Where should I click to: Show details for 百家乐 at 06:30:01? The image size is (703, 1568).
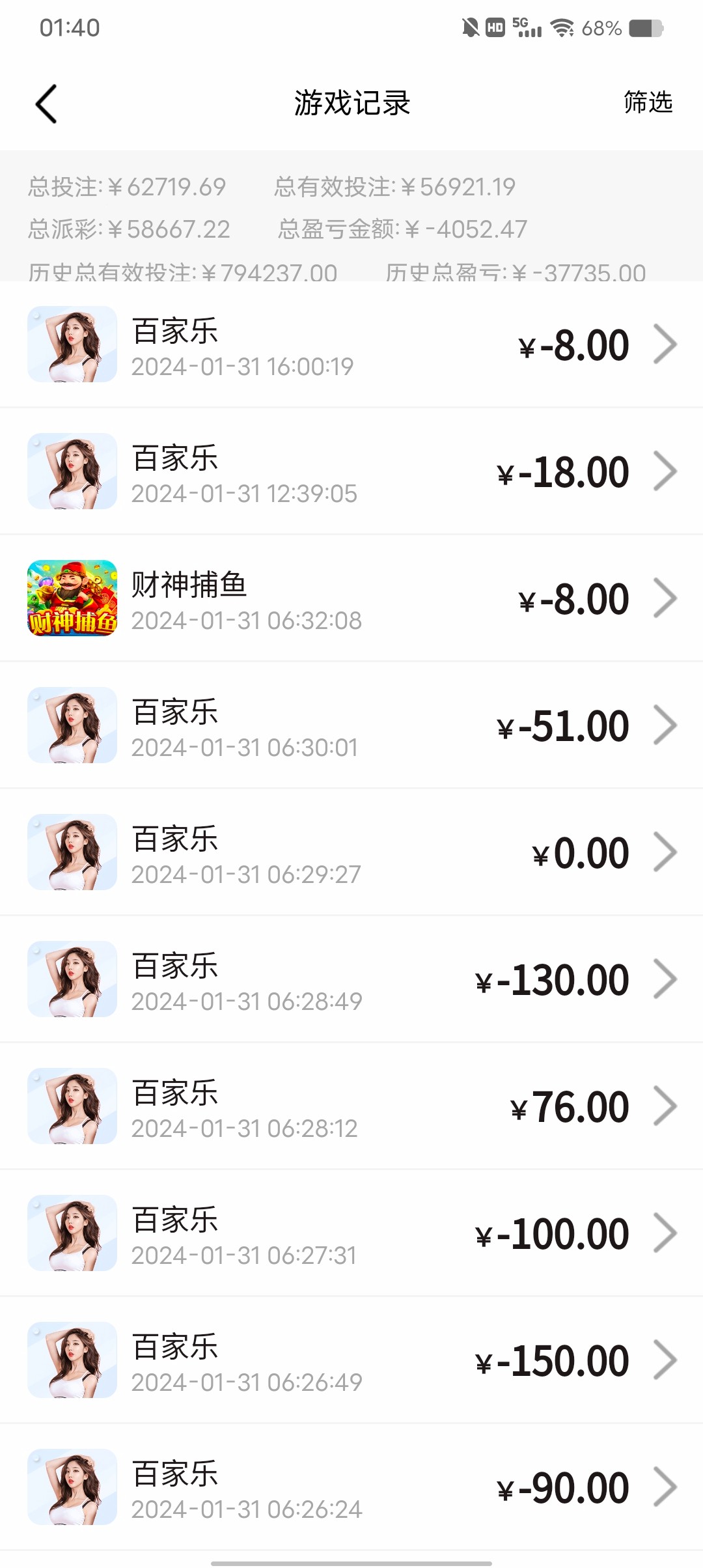coord(351,726)
